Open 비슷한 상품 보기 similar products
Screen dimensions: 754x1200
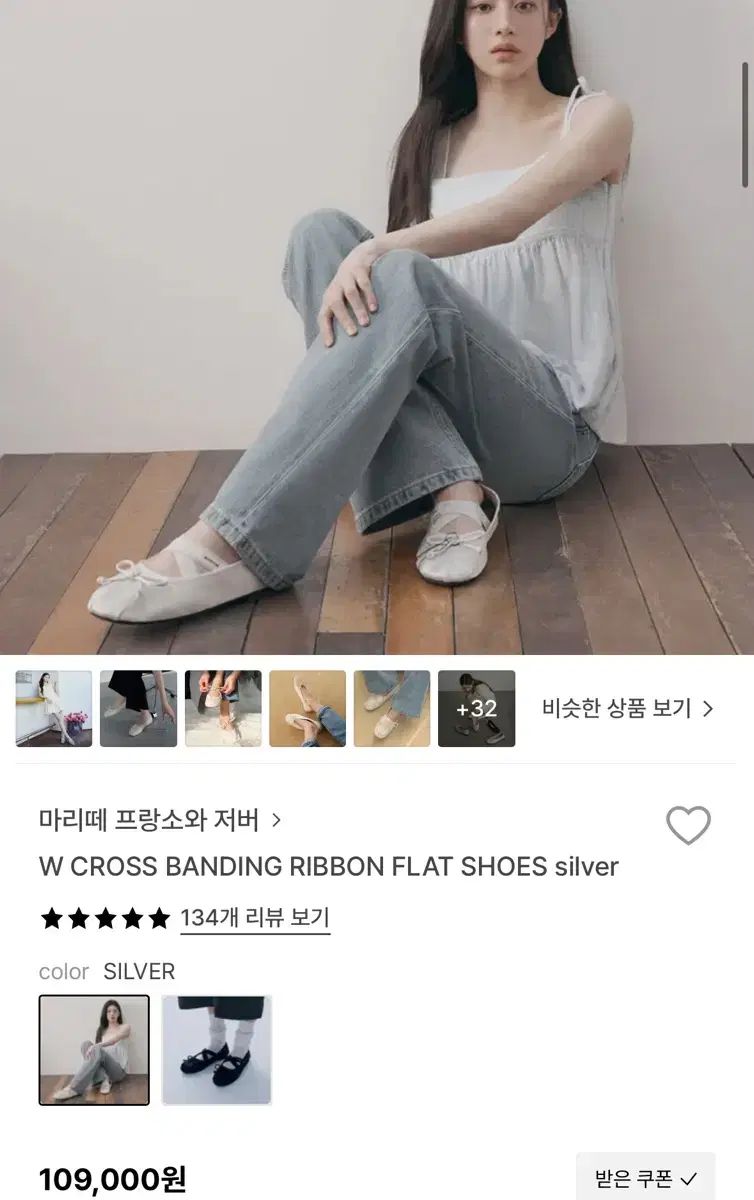628,709
